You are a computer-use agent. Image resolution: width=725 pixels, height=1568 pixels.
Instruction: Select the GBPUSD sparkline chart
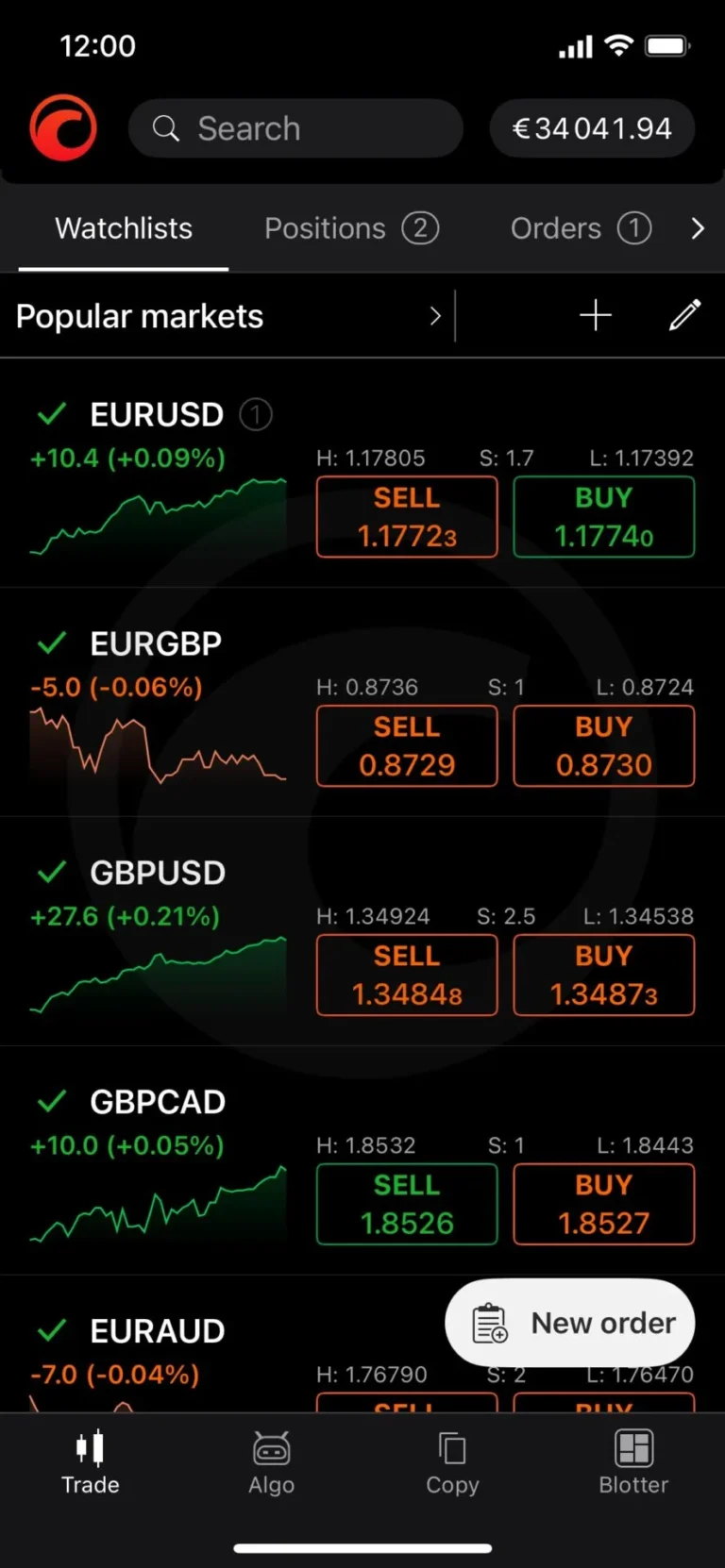(156, 972)
